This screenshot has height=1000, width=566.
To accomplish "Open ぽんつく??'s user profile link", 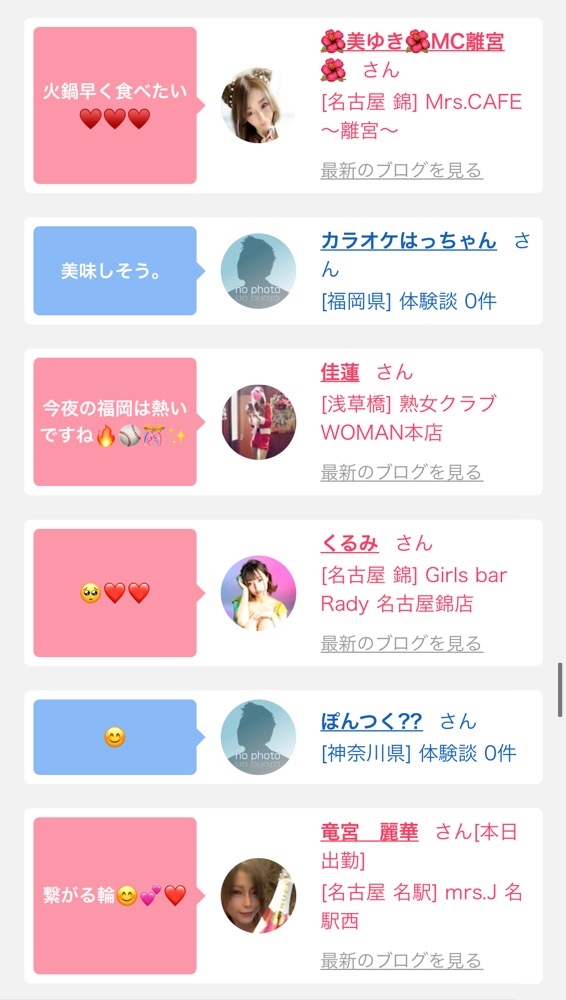I will pos(371,721).
